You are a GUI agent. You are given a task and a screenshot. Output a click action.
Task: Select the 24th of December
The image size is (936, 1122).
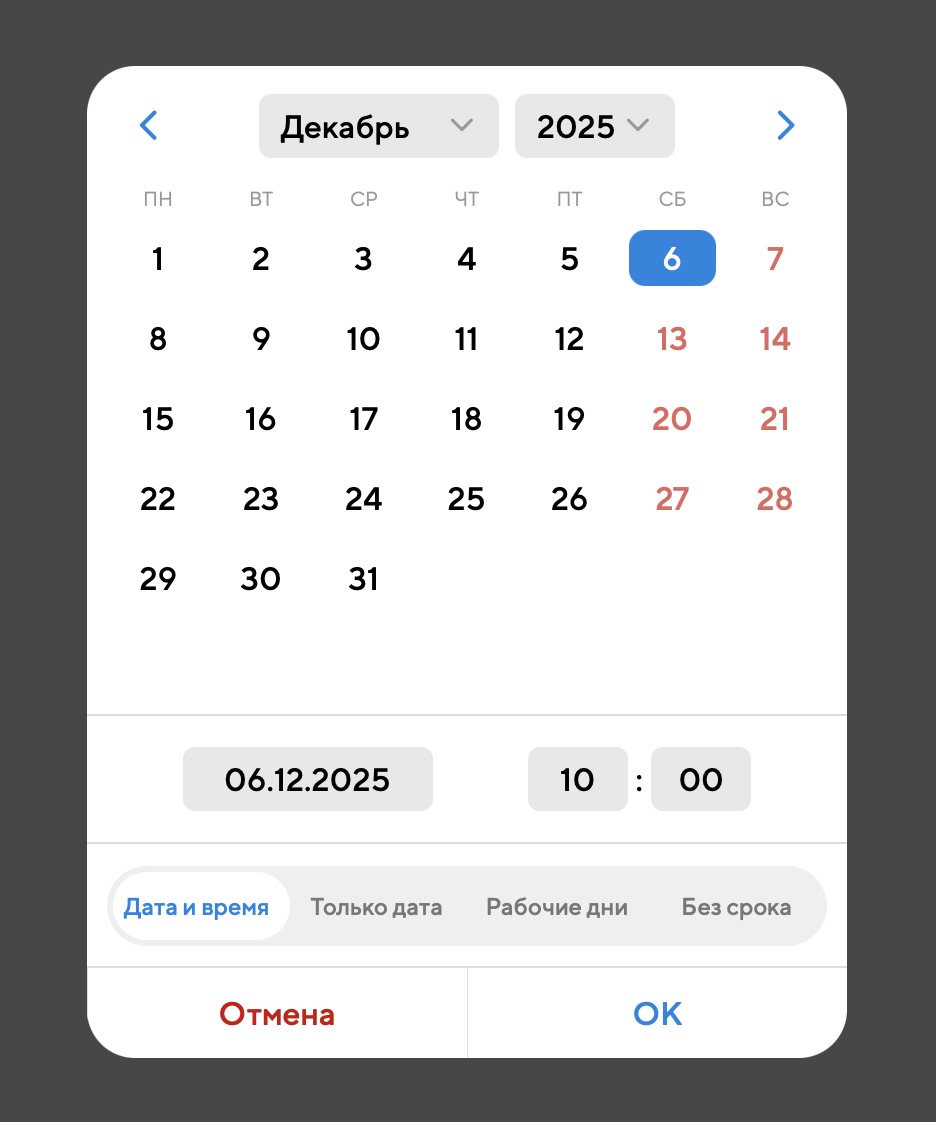[363, 499]
